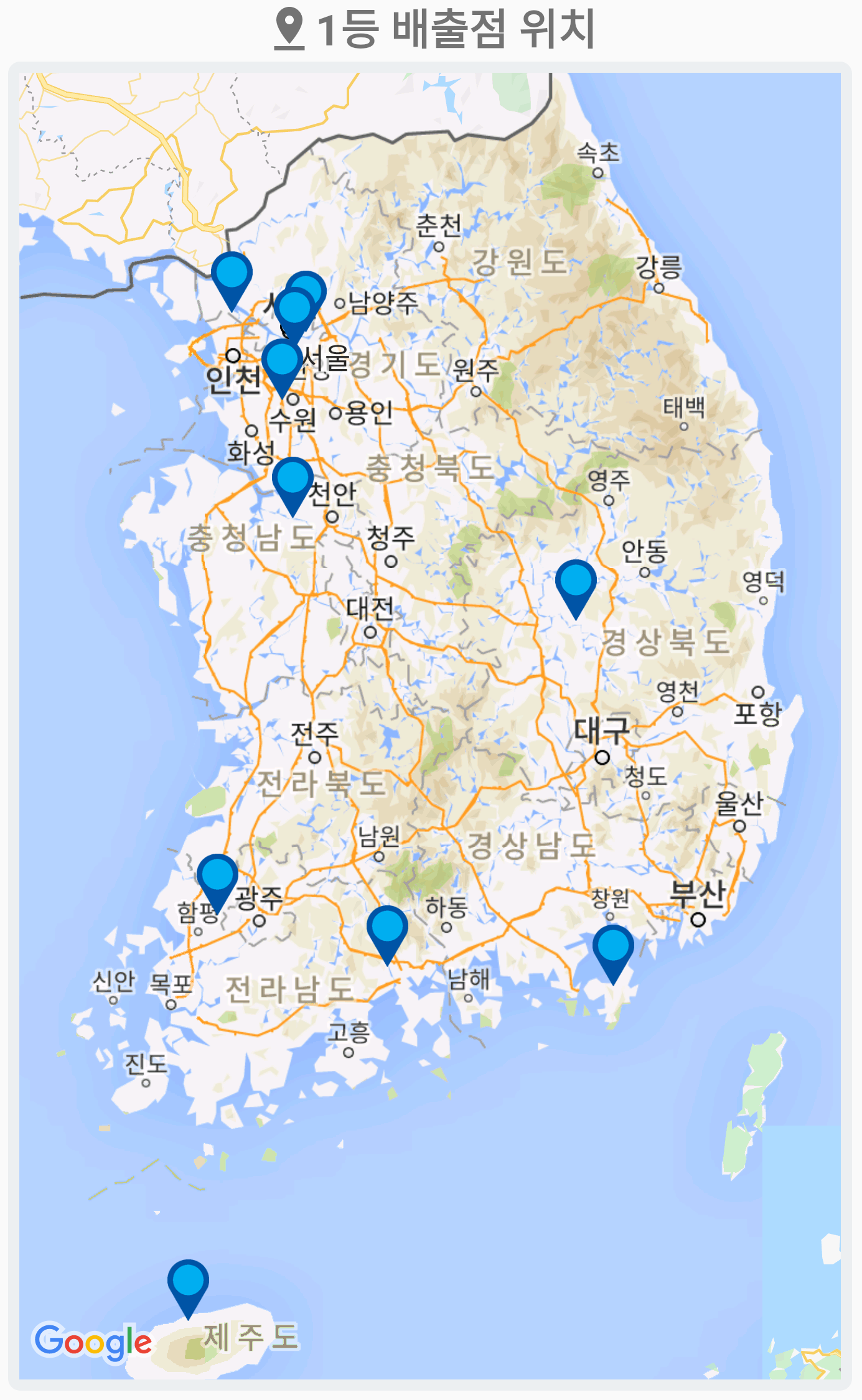Select the marker next to 함평 near 광주
The height and width of the screenshot is (1400, 862).
pos(217,876)
